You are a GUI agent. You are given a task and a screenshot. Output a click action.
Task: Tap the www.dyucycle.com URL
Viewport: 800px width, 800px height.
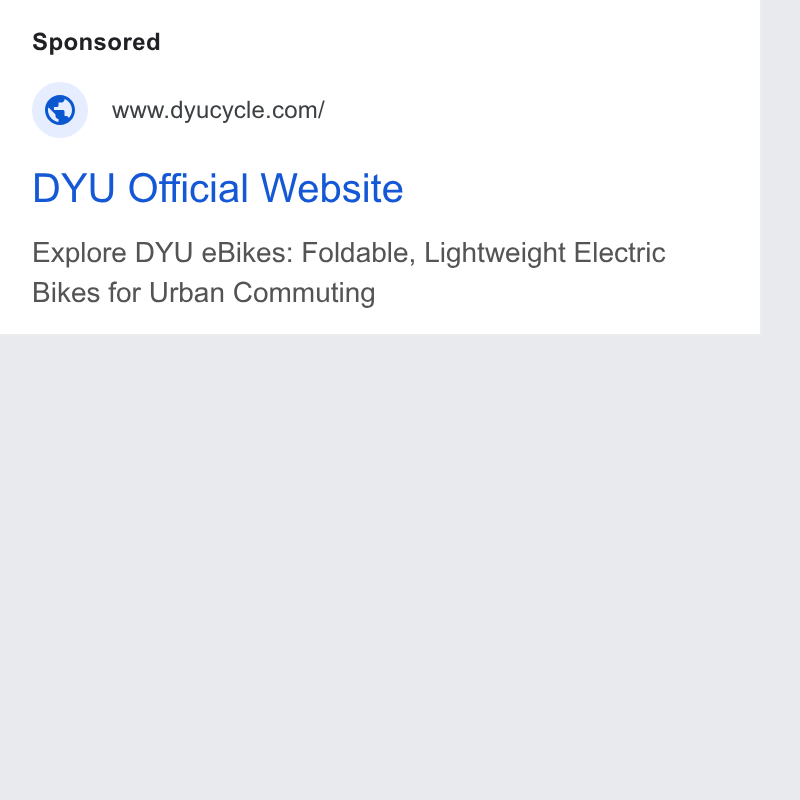(218, 110)
